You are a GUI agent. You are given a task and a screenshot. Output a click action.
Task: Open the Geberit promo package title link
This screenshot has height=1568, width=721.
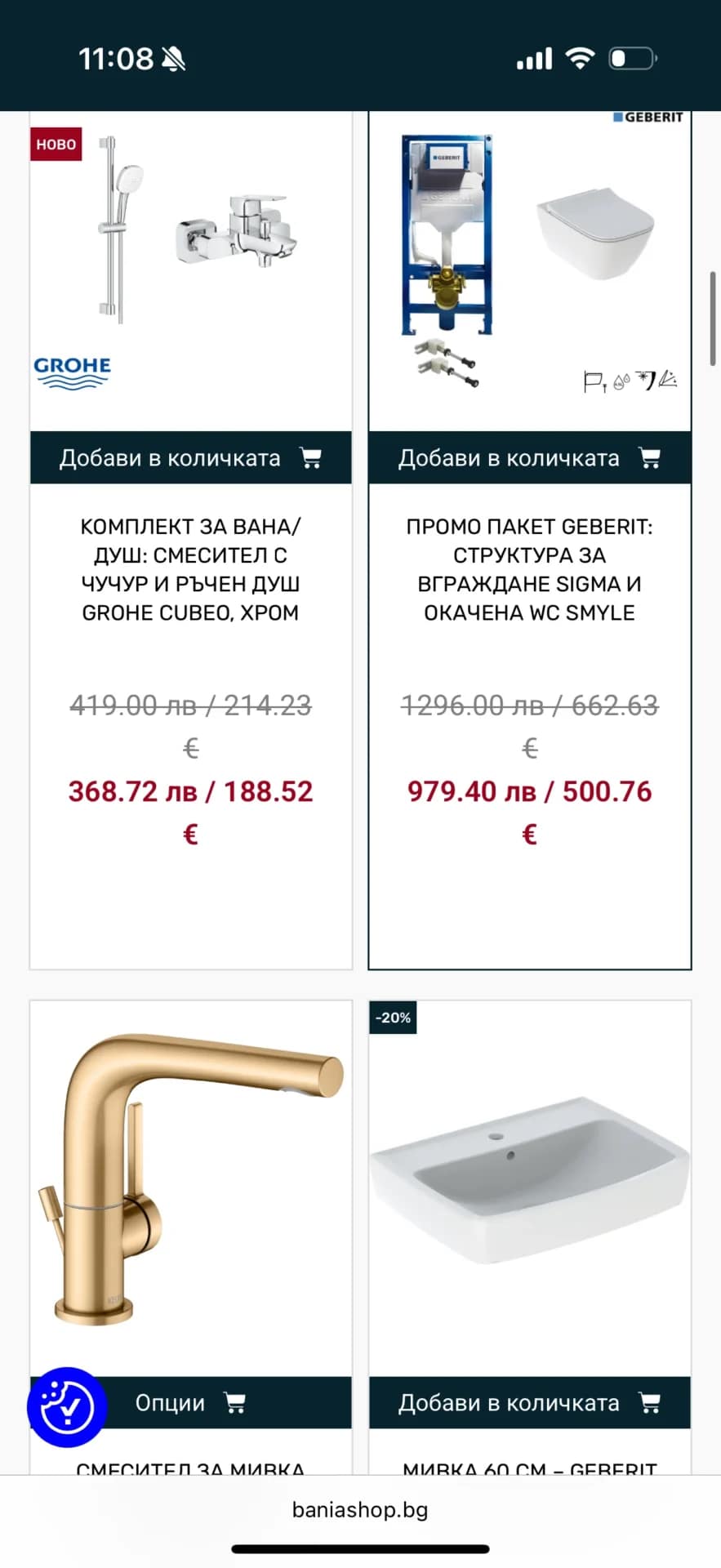[x=529, y=569]
